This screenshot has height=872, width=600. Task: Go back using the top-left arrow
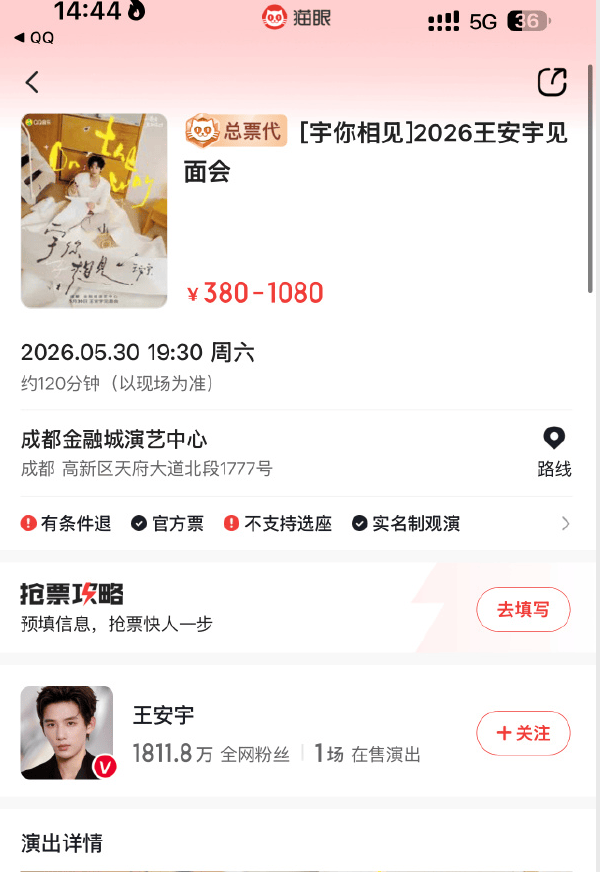tap(32, 82)
